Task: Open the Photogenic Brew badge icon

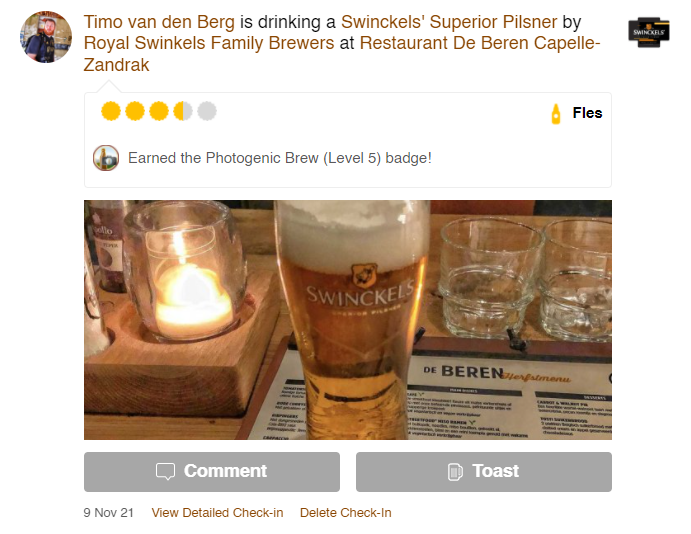Action: tap(106, 158)
